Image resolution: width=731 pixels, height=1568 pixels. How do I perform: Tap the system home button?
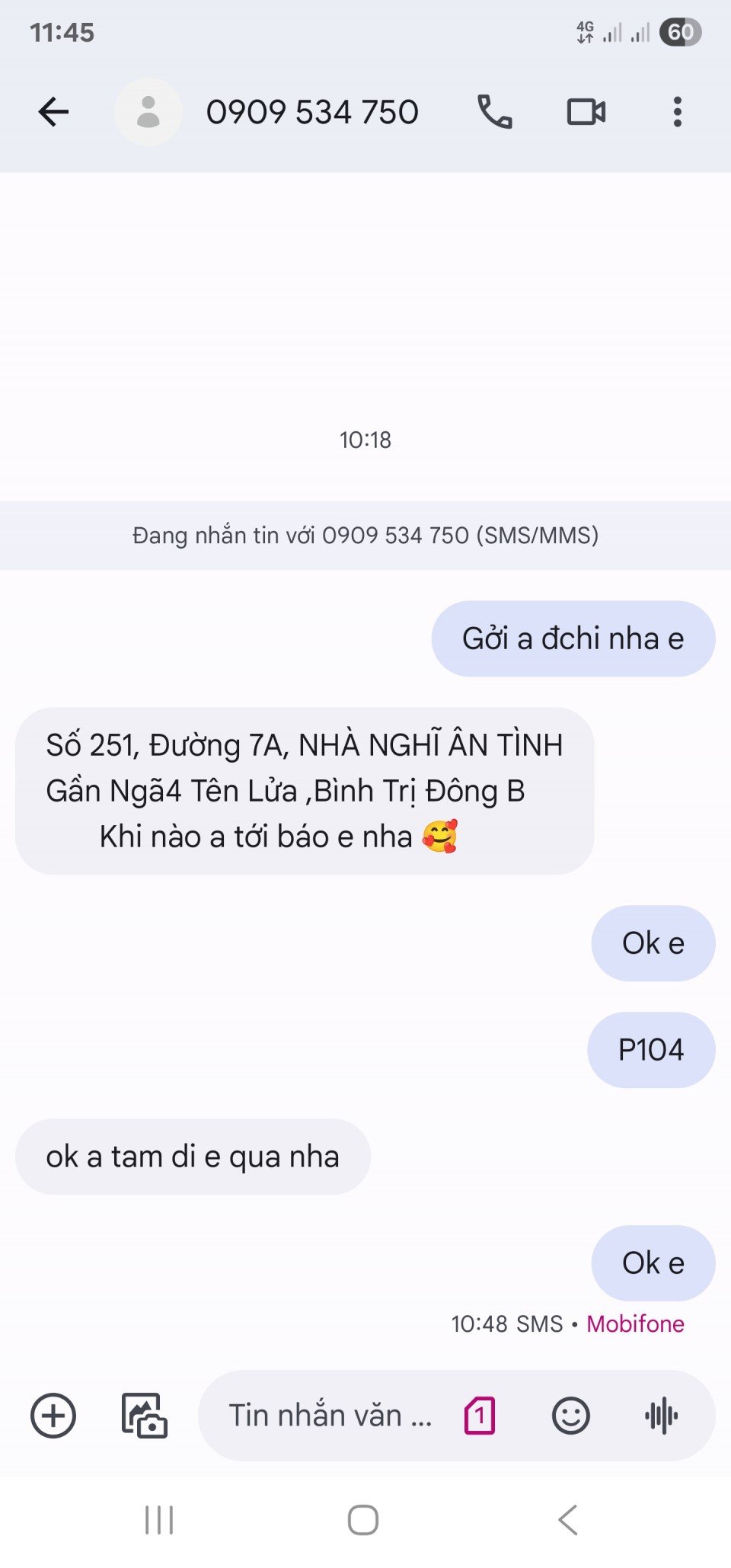pyautogui.click(x=363, y=1520)
